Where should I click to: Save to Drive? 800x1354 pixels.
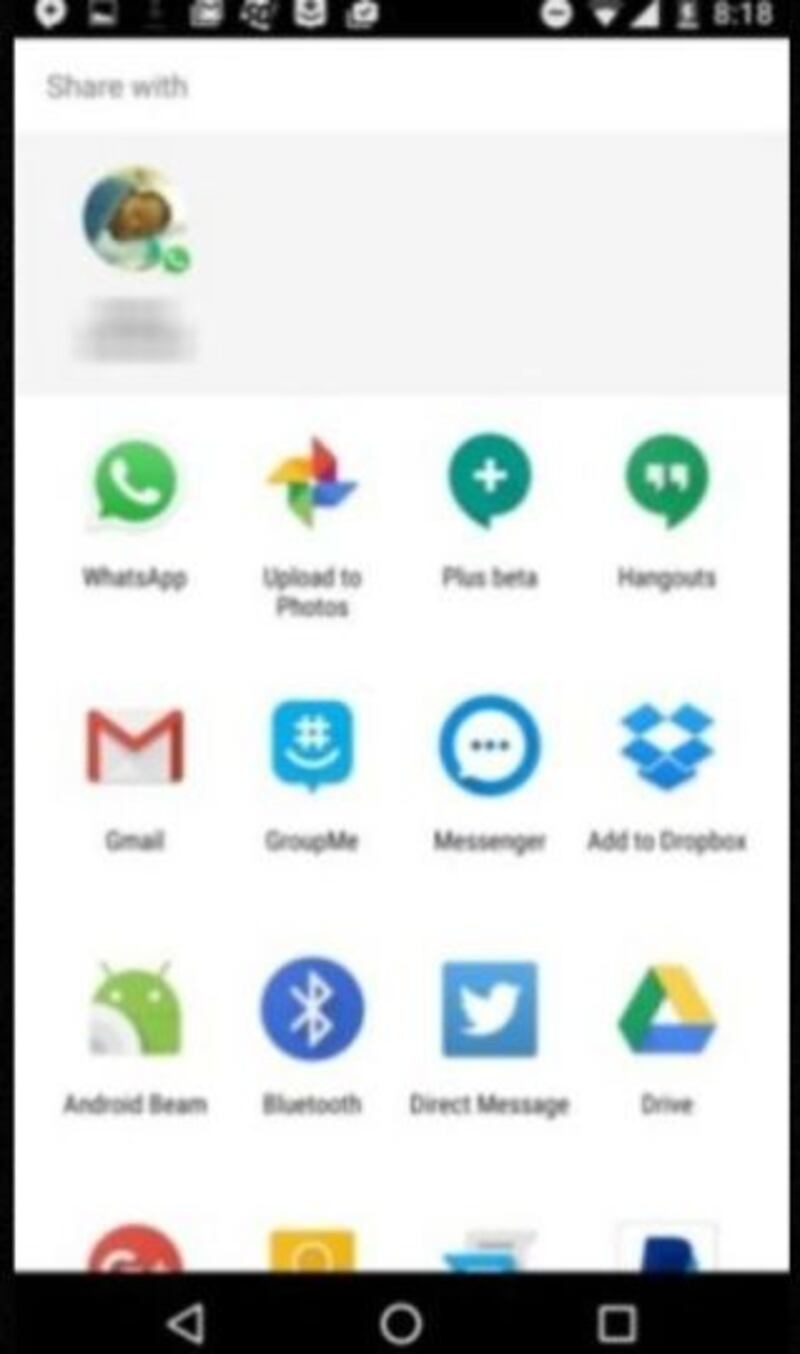(666, 1010)
